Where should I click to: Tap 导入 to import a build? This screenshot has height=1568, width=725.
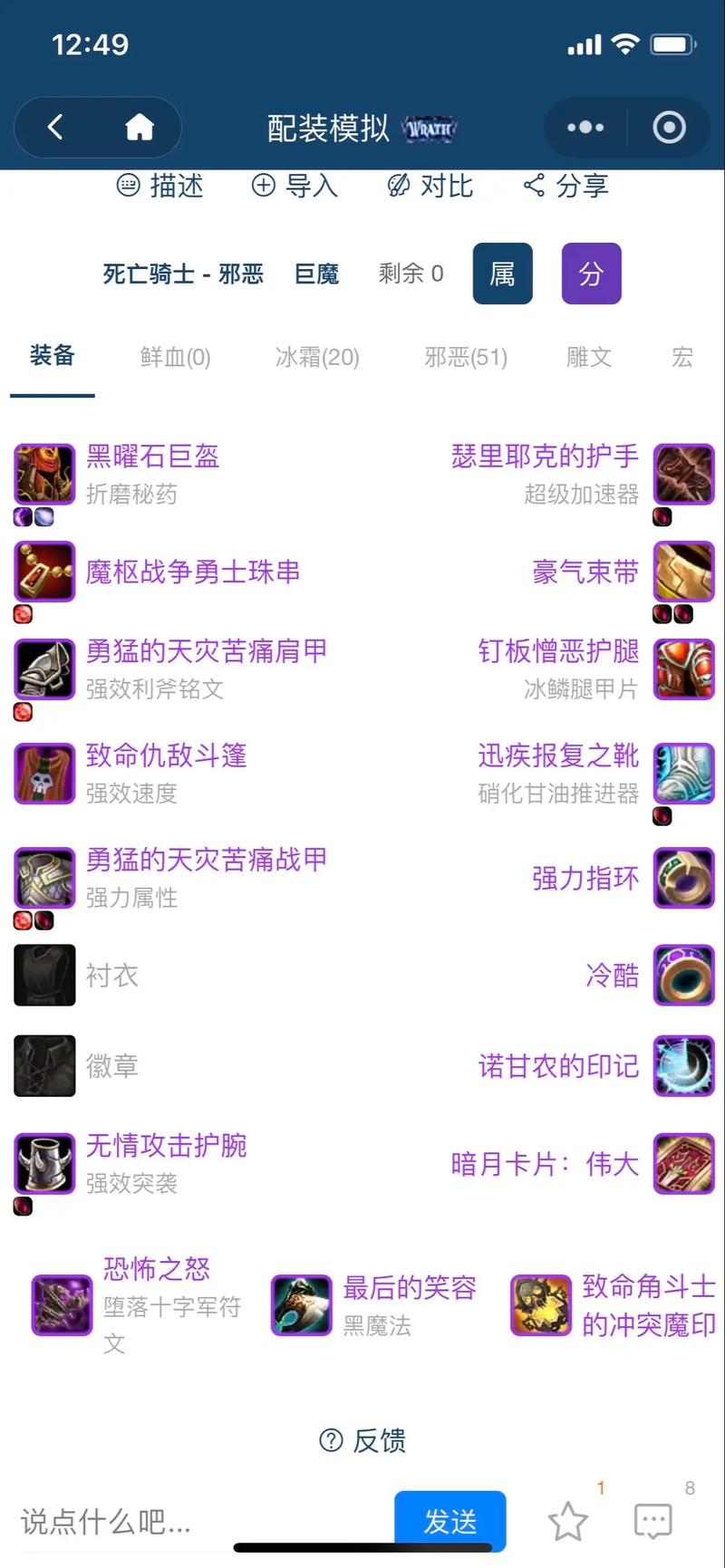point(295,186)
